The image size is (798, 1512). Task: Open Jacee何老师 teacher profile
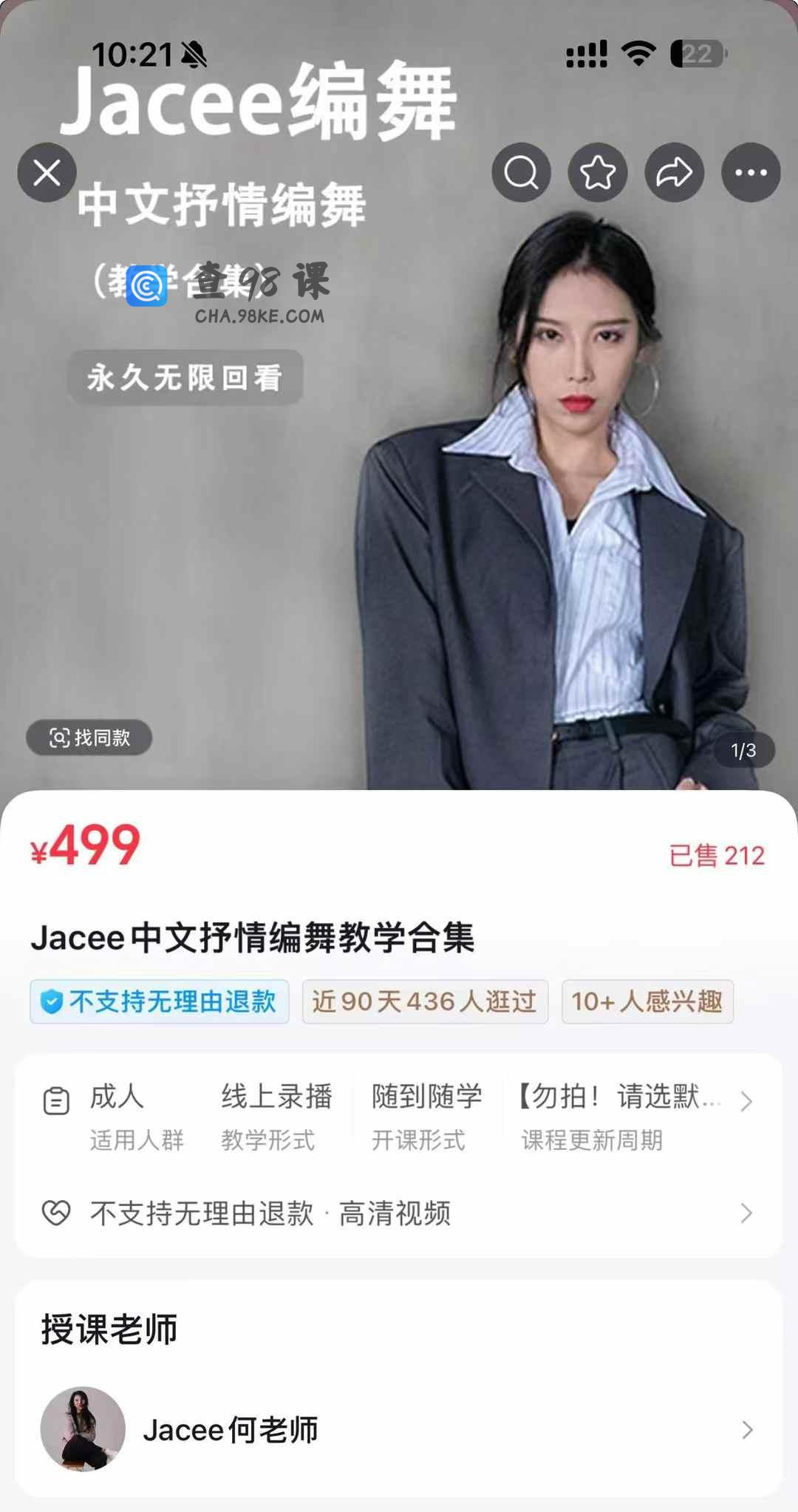(x=399, y=1429)
